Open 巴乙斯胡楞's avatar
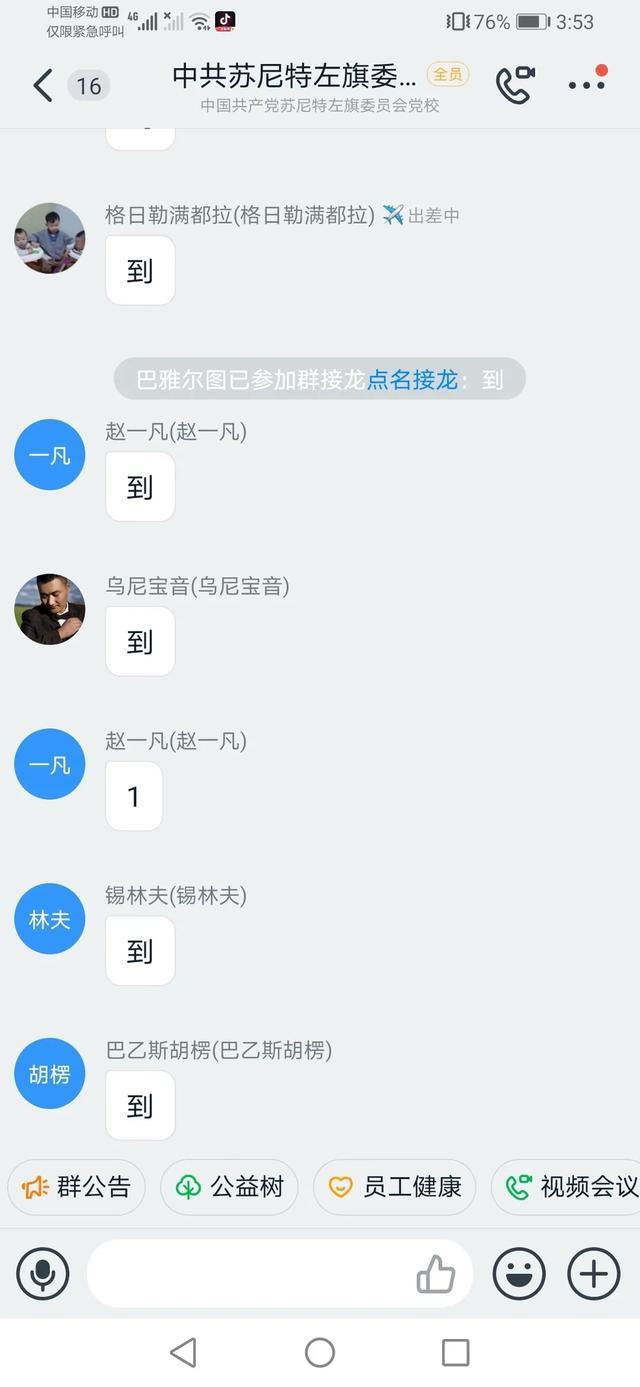Screen dimensions: 640x1387 [x=50, y=1074]
